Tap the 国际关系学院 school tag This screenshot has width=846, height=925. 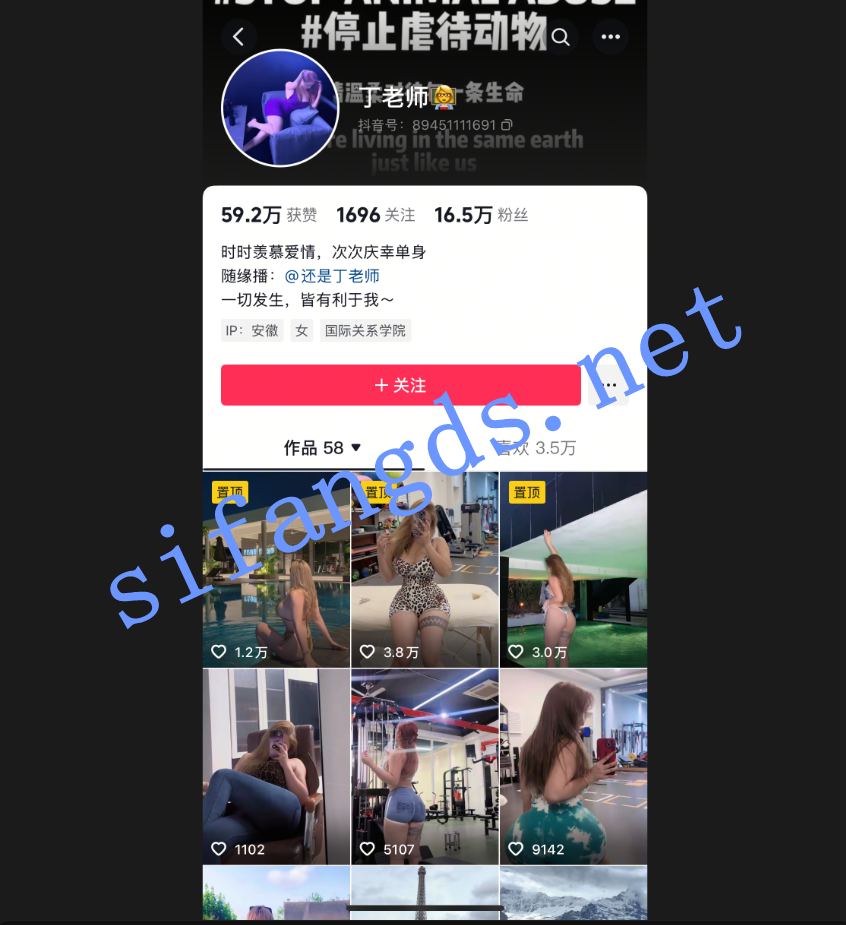(365, 331)
